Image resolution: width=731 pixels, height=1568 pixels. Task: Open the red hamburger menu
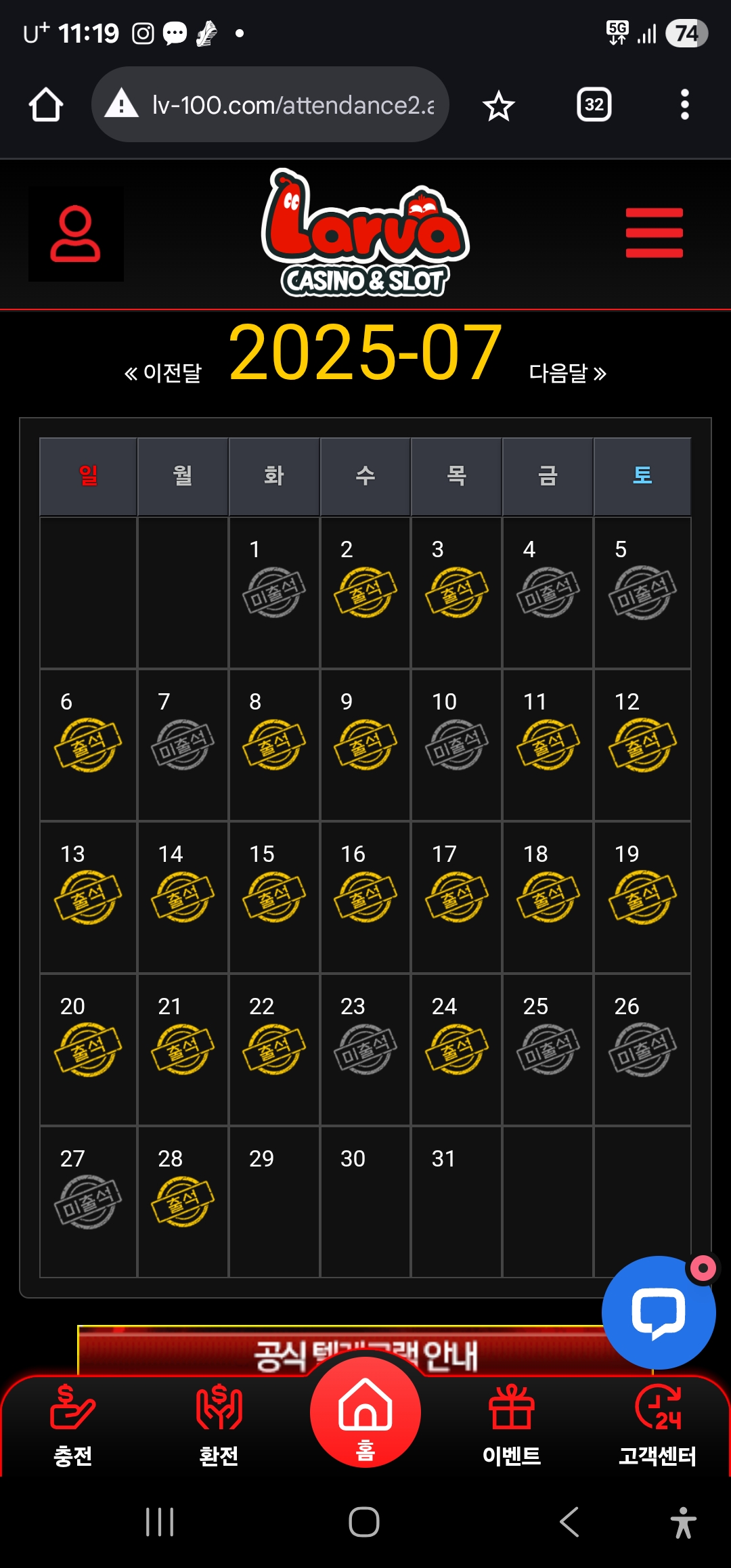[x=654, y=233]
